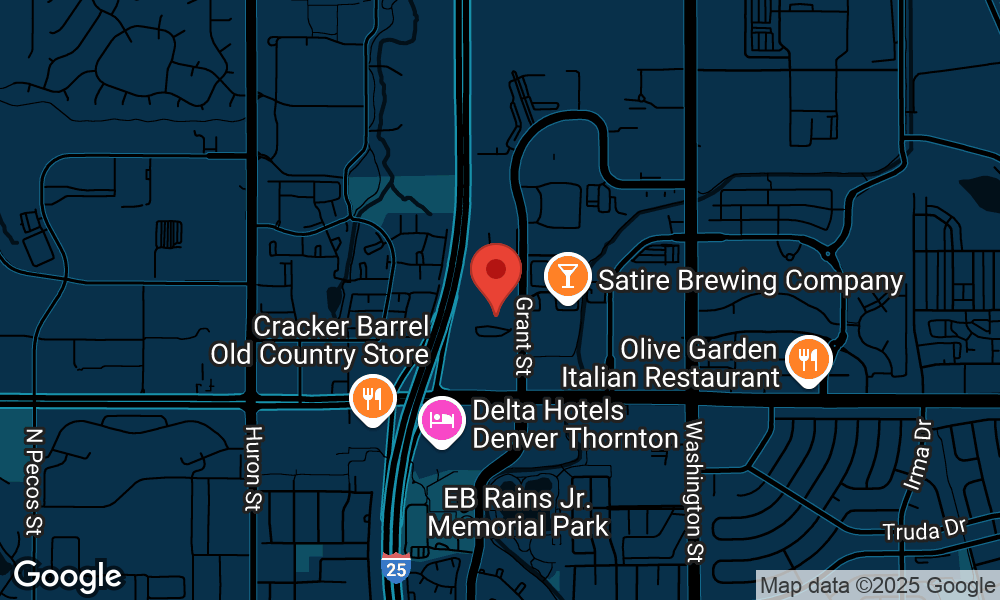Tap the red location pin marker
The width and height of the screenshot is (1000, 600).
pyautogui.click(x=496, y=273)
